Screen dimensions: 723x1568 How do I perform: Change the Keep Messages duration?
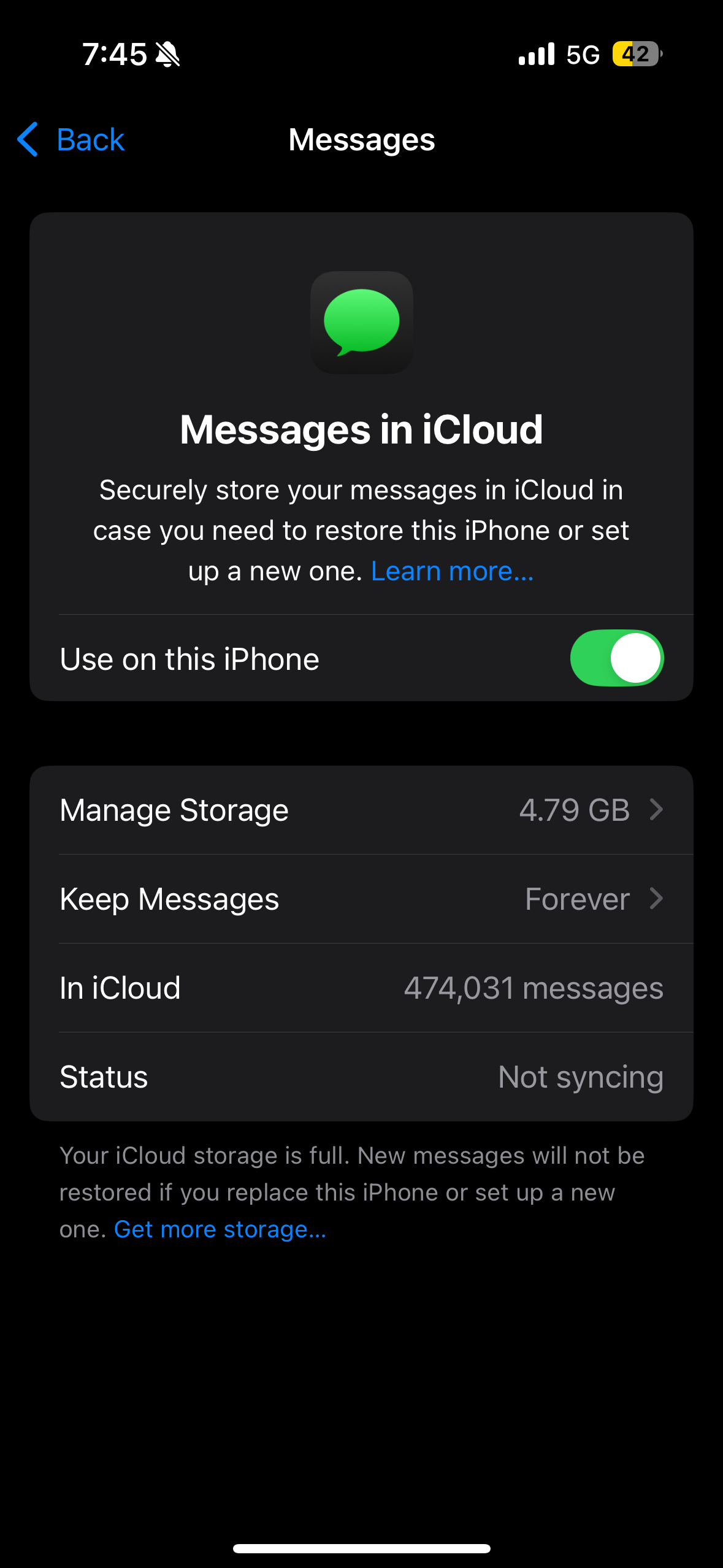click(361, 899)
